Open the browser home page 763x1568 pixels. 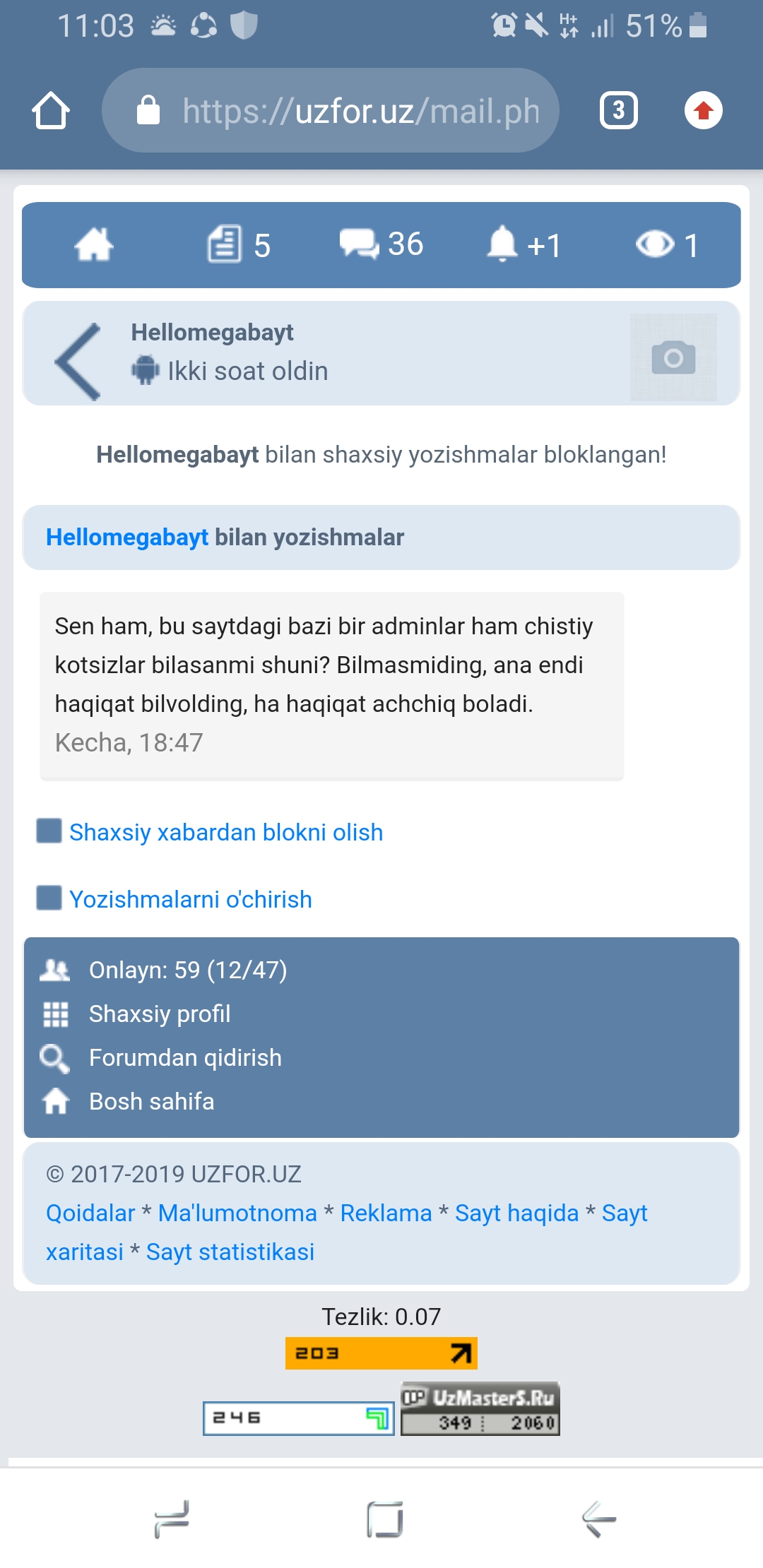click(51, 111)
